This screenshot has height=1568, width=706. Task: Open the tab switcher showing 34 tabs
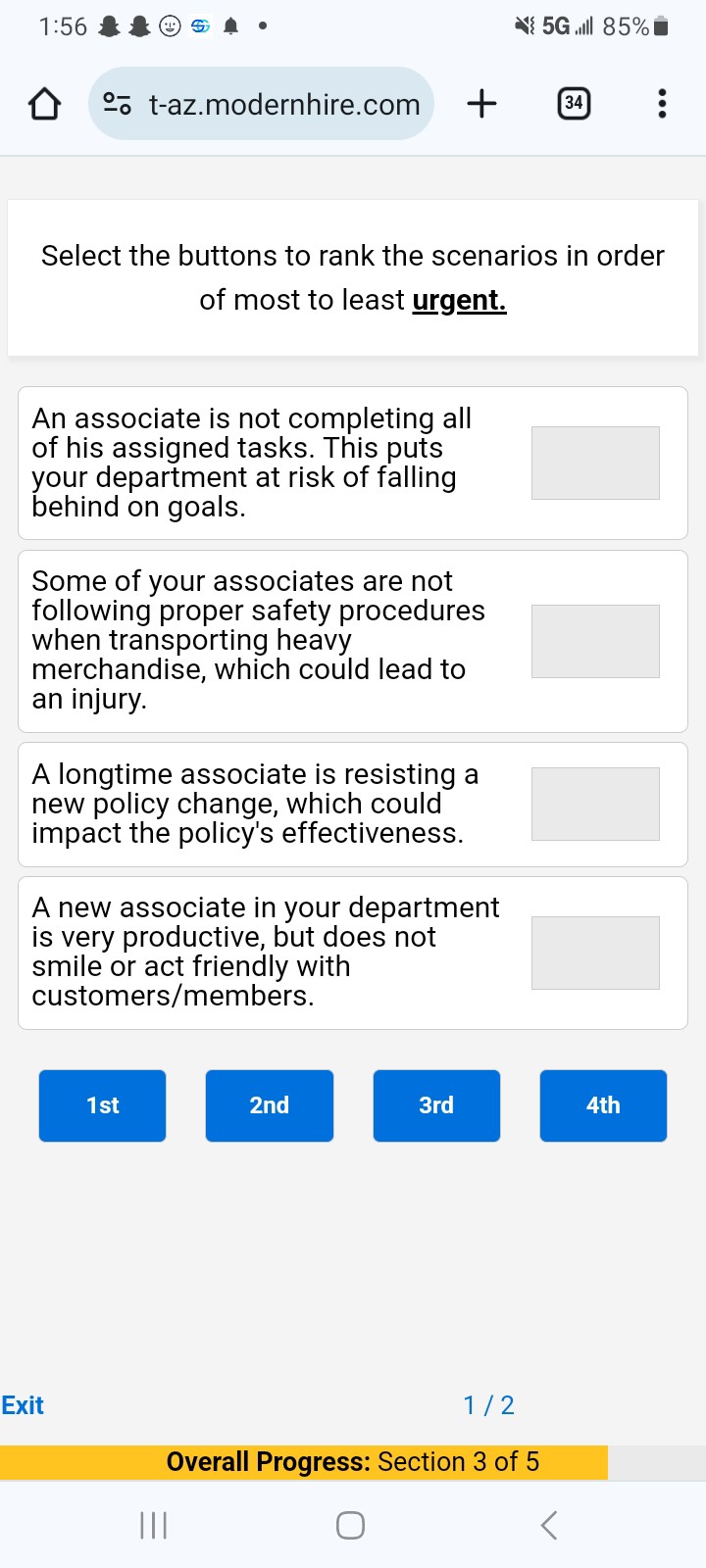tap(575, 103)
